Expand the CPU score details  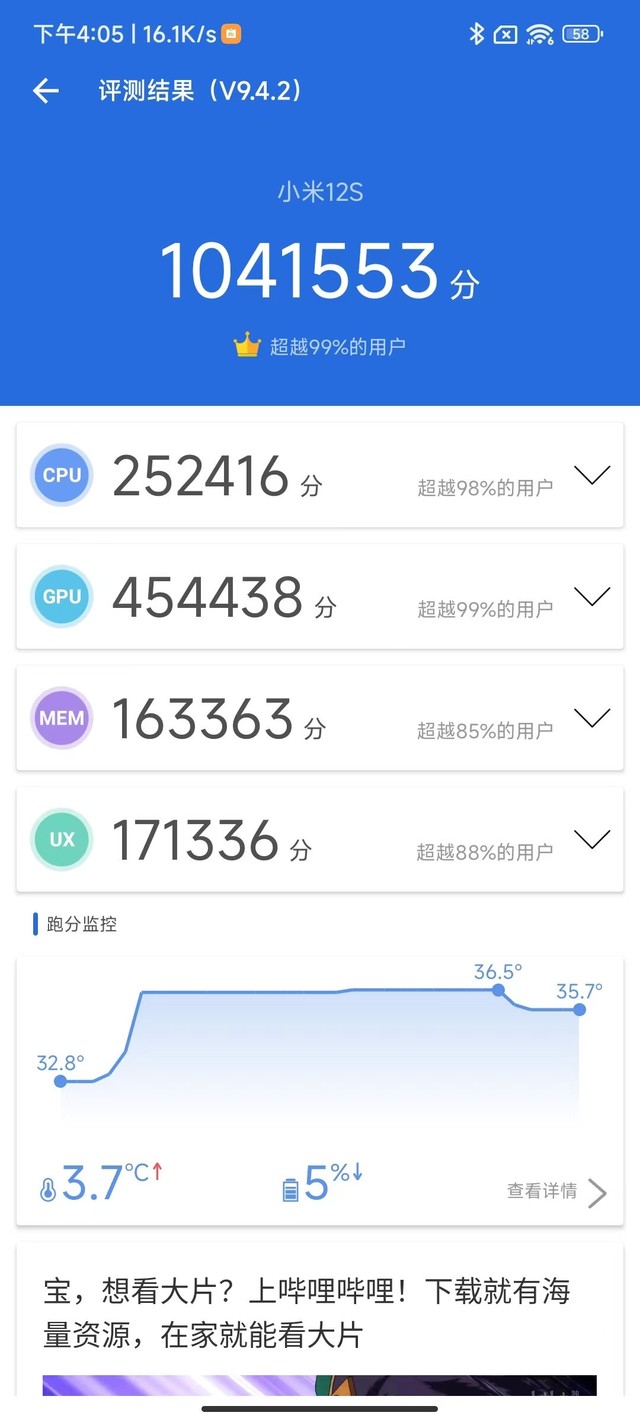[592, 476]
